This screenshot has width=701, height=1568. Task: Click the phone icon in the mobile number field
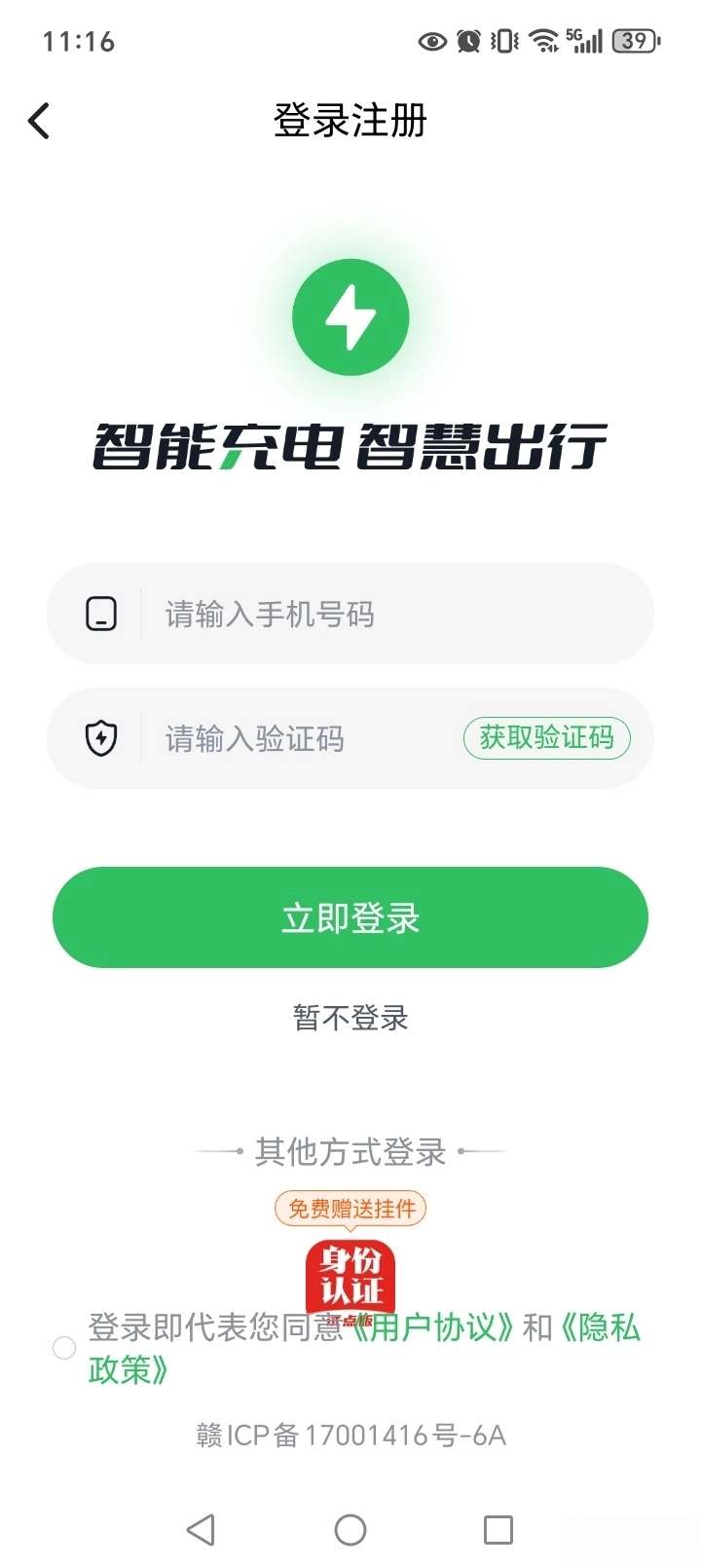click(x=101, y=614)
